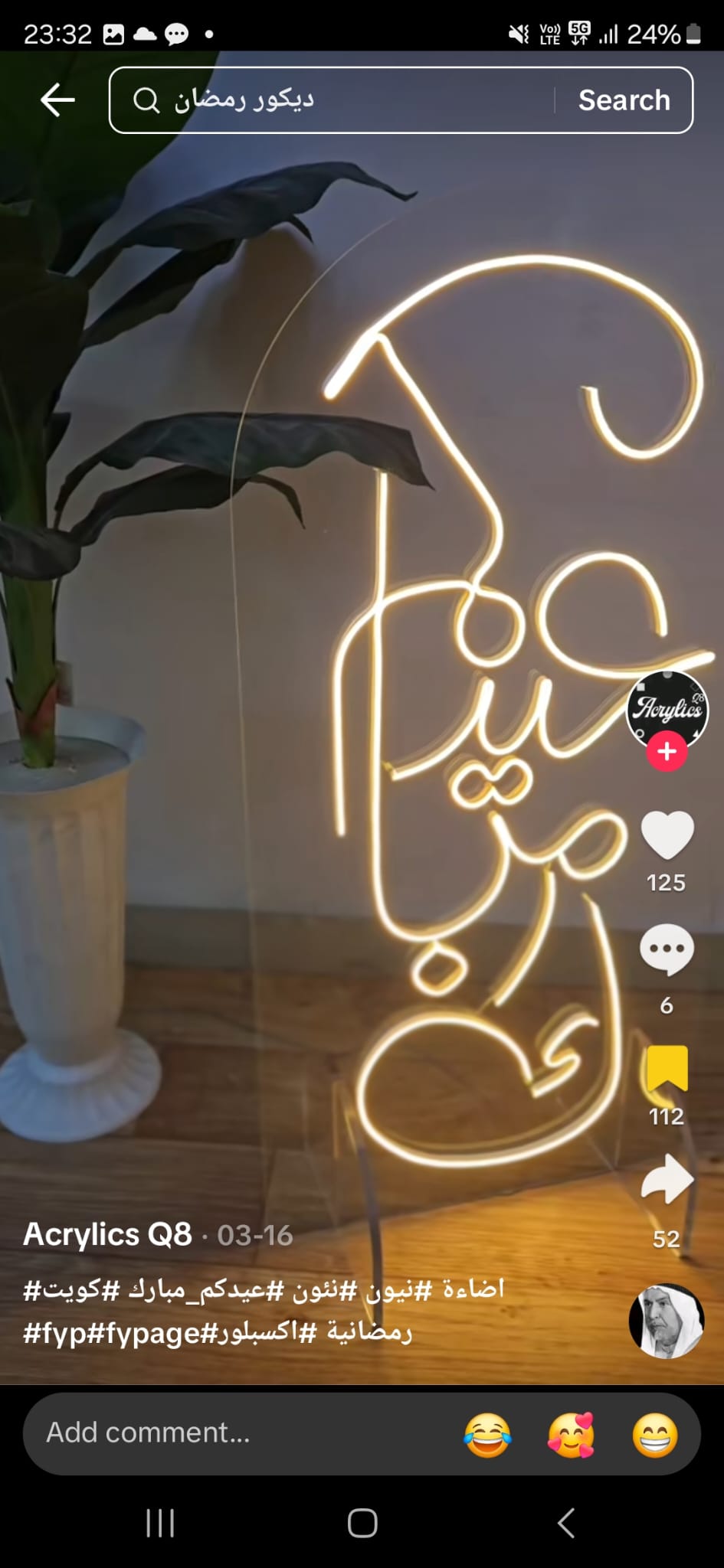This screenshot has height=1568, width=724.
Task: Insert the laughing tears emoji
Action: click(x=487, y=1435)
